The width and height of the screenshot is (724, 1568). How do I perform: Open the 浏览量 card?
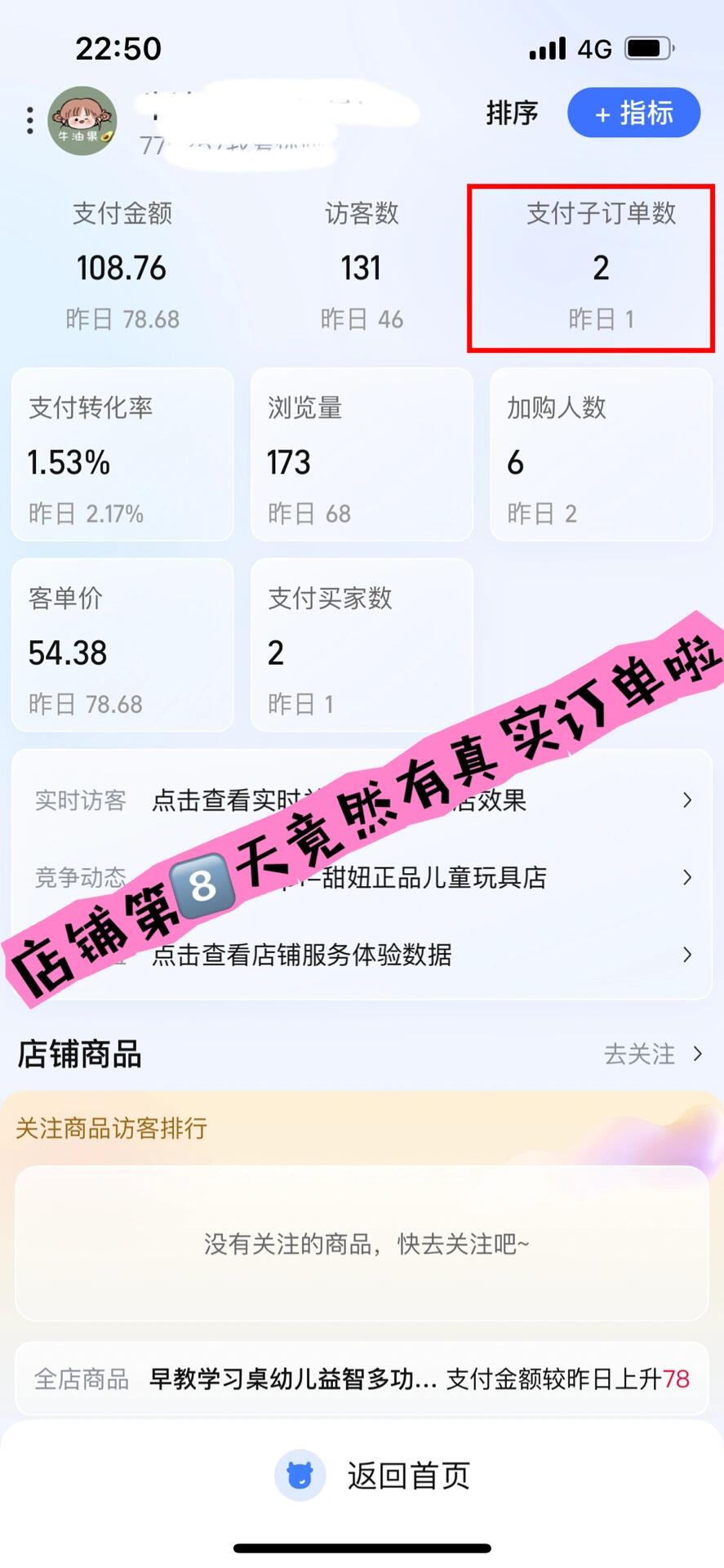click(362, 456)
